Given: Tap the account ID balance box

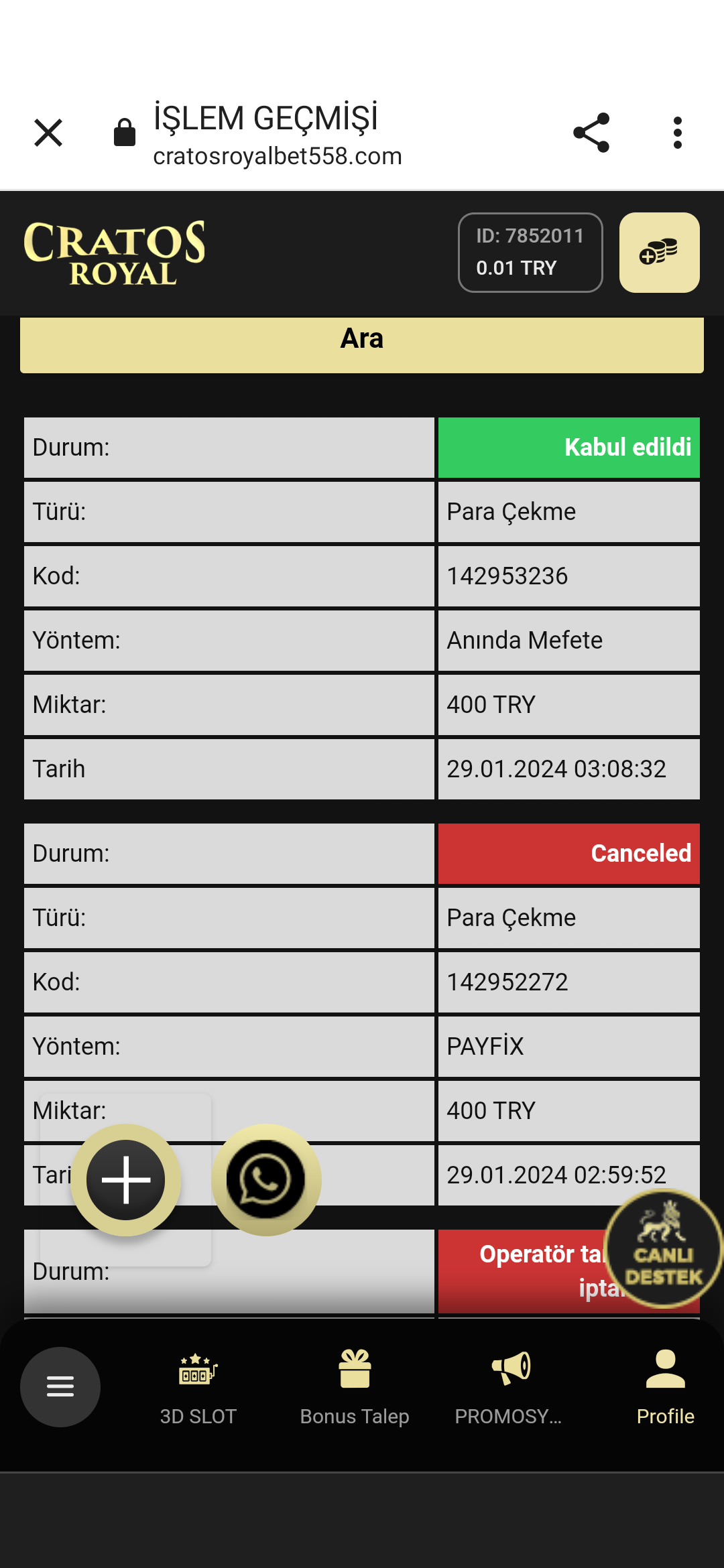Looking at the screenshot, I should point(530,253).
